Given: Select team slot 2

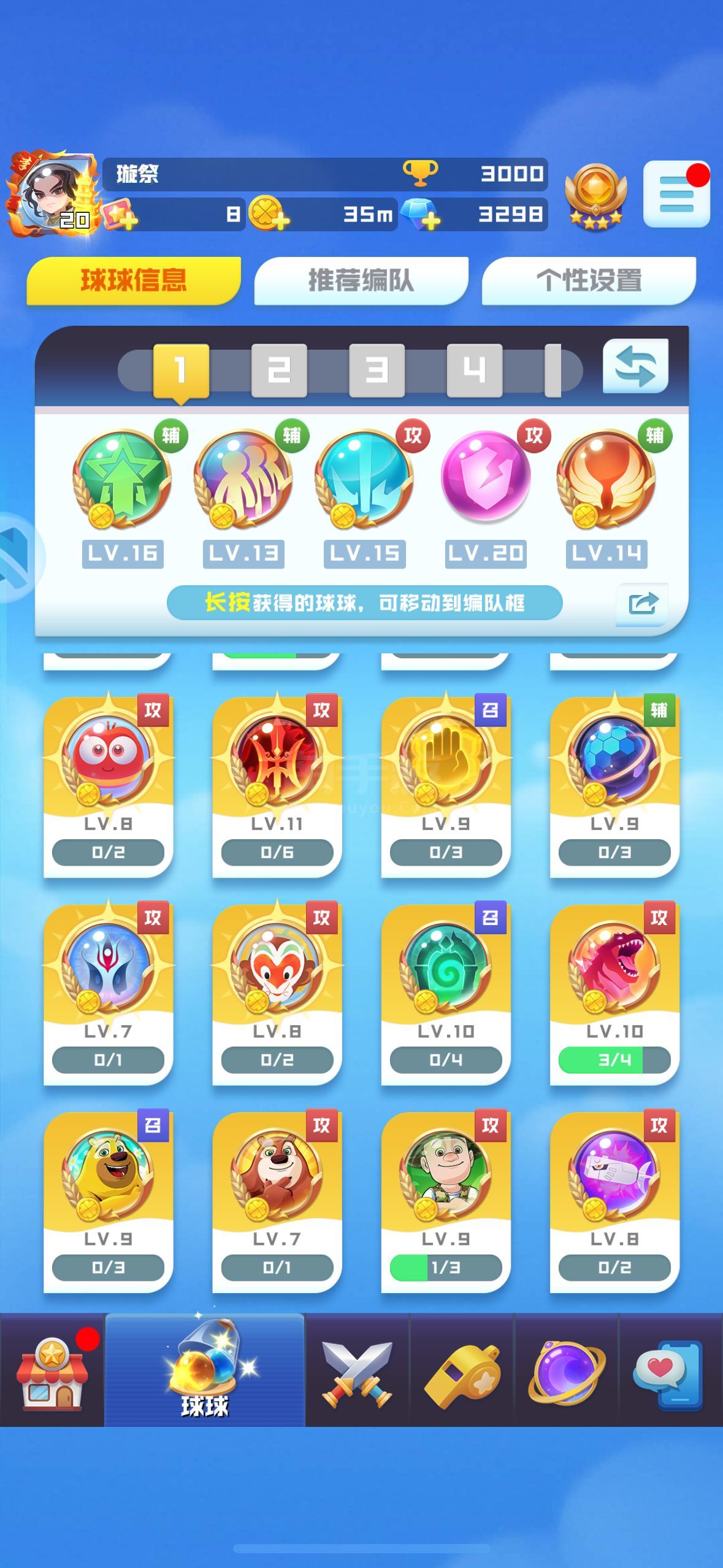Looking at the screenshot, I should [279, 370].
